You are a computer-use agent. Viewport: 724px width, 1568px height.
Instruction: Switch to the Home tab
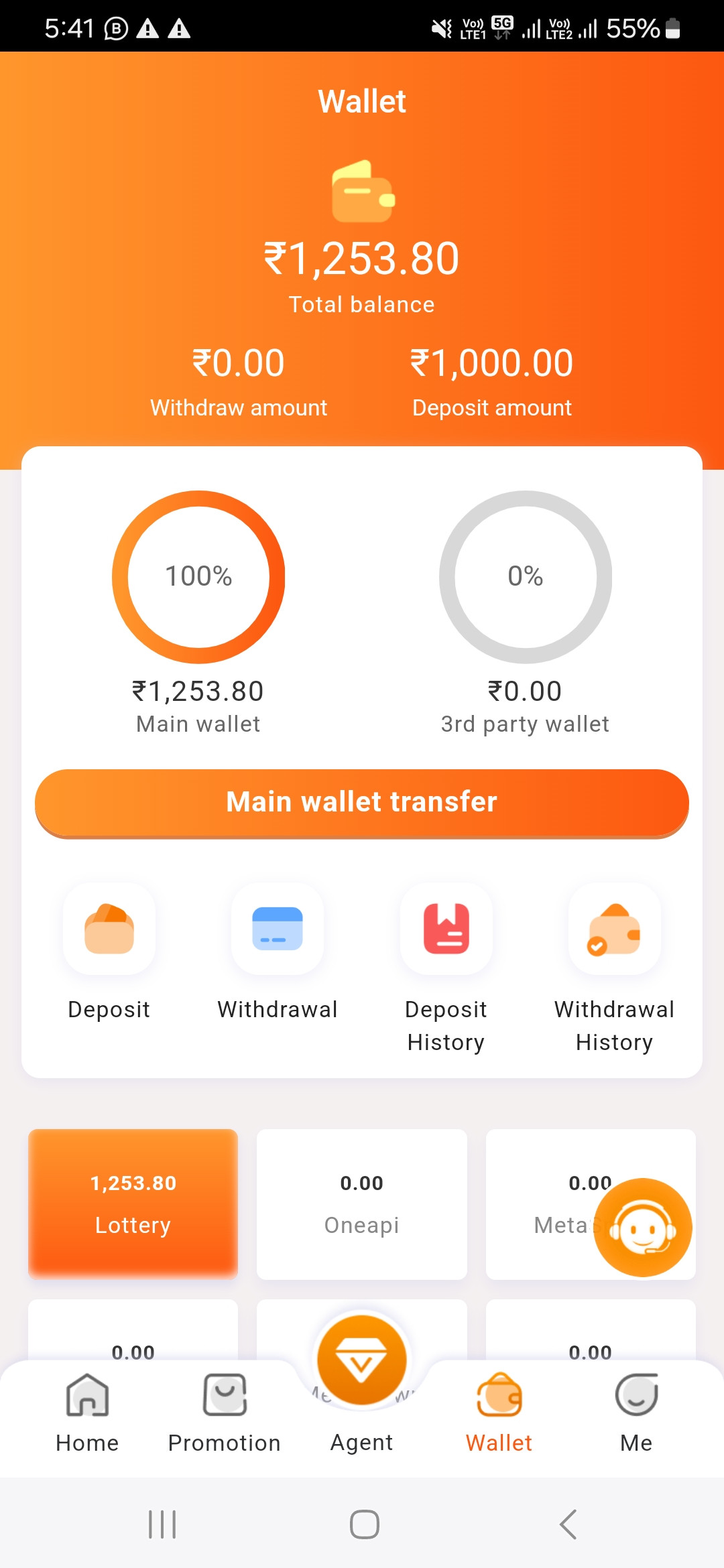(87, 1411)
